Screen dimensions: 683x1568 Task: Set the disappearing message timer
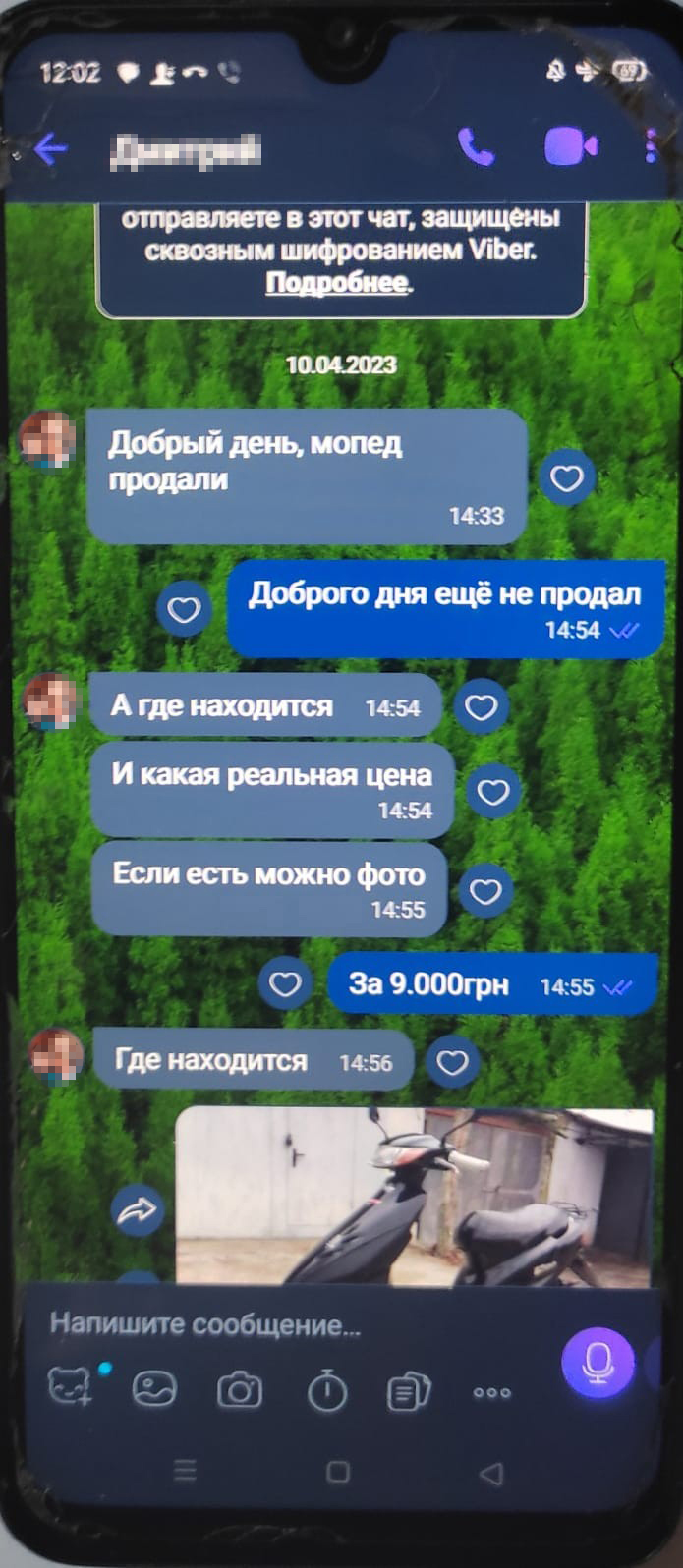point(326,1390)
